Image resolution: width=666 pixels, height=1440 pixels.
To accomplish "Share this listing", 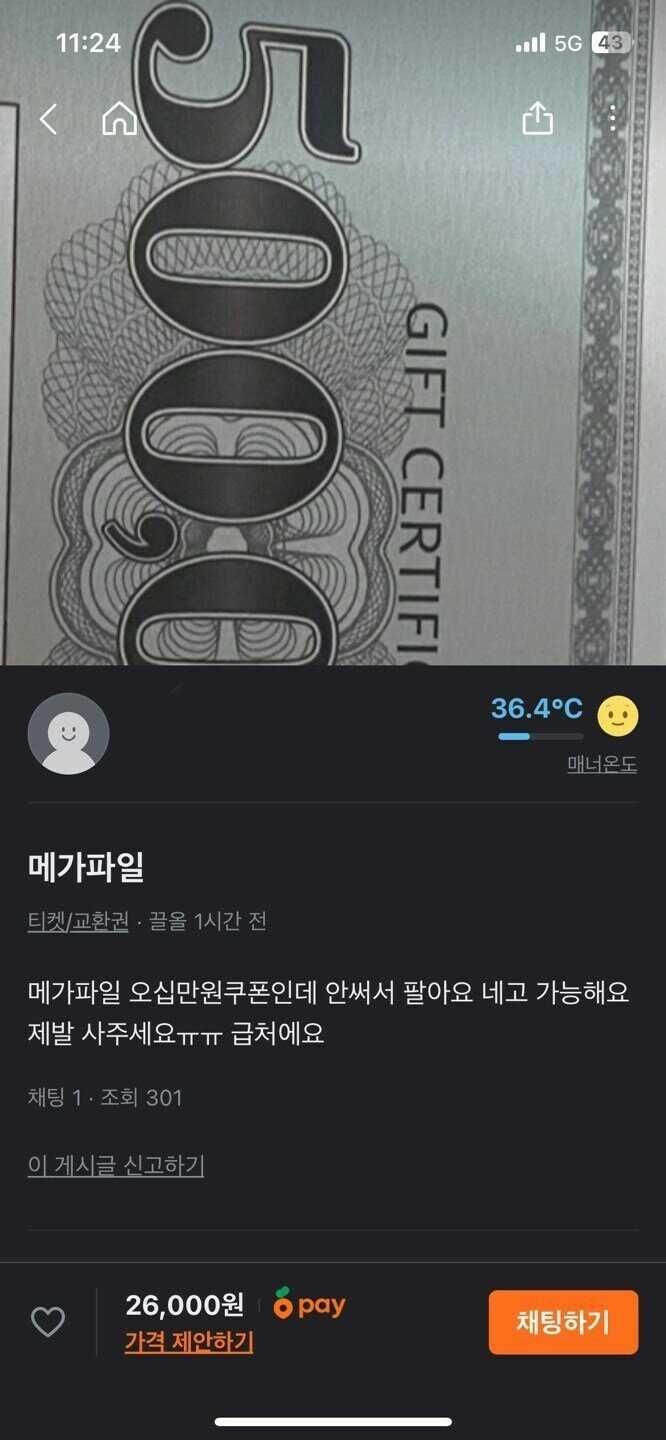I will tap(537, 119).
